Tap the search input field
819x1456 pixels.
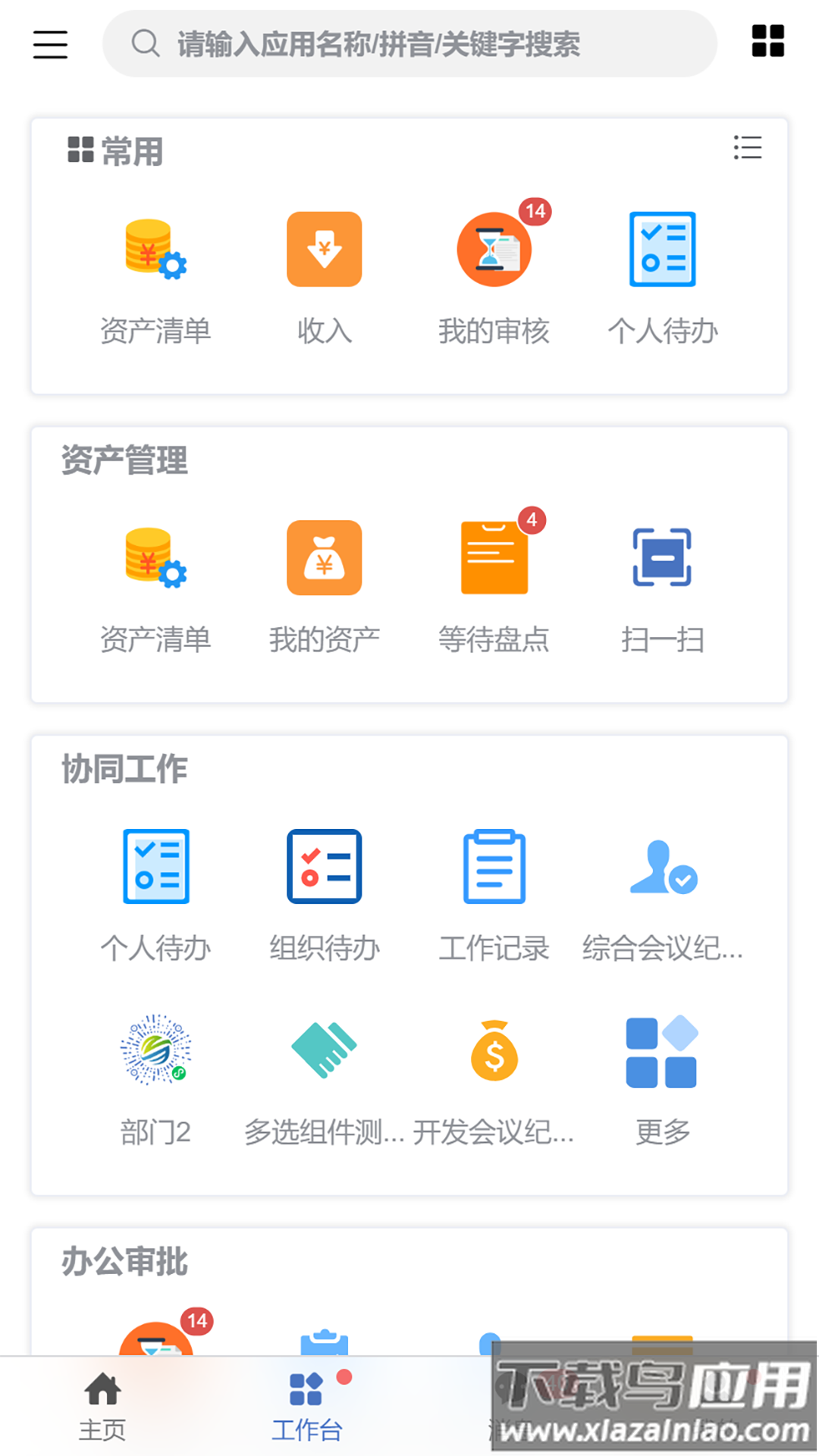(409, 44)
